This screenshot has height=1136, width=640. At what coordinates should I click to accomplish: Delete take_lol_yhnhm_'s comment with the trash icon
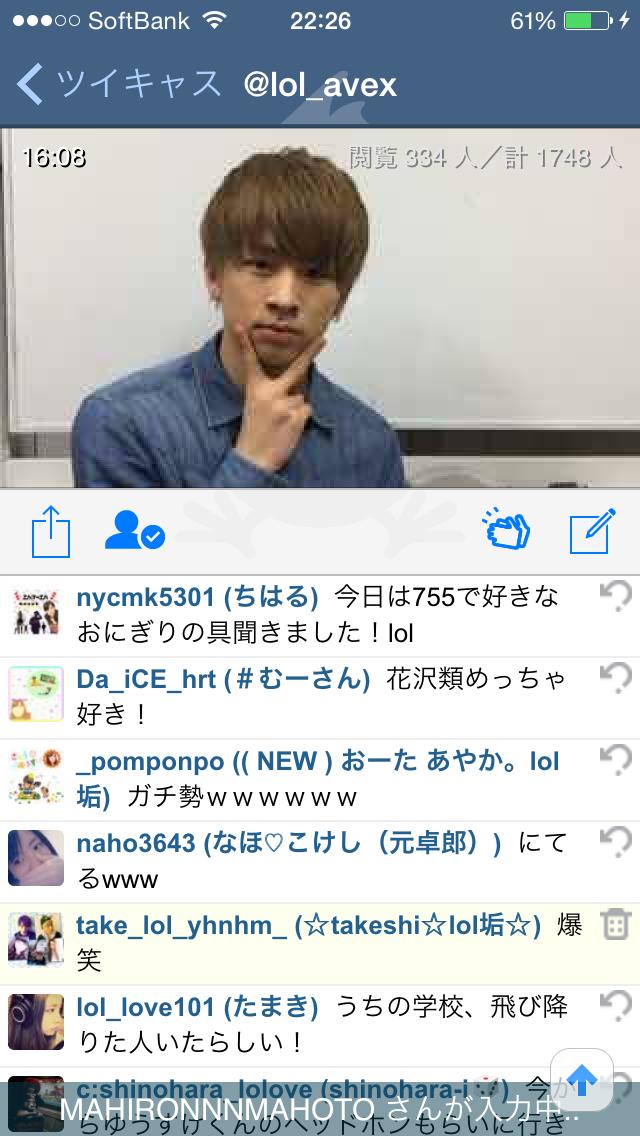pyautogui.click(x=615, y=925)
